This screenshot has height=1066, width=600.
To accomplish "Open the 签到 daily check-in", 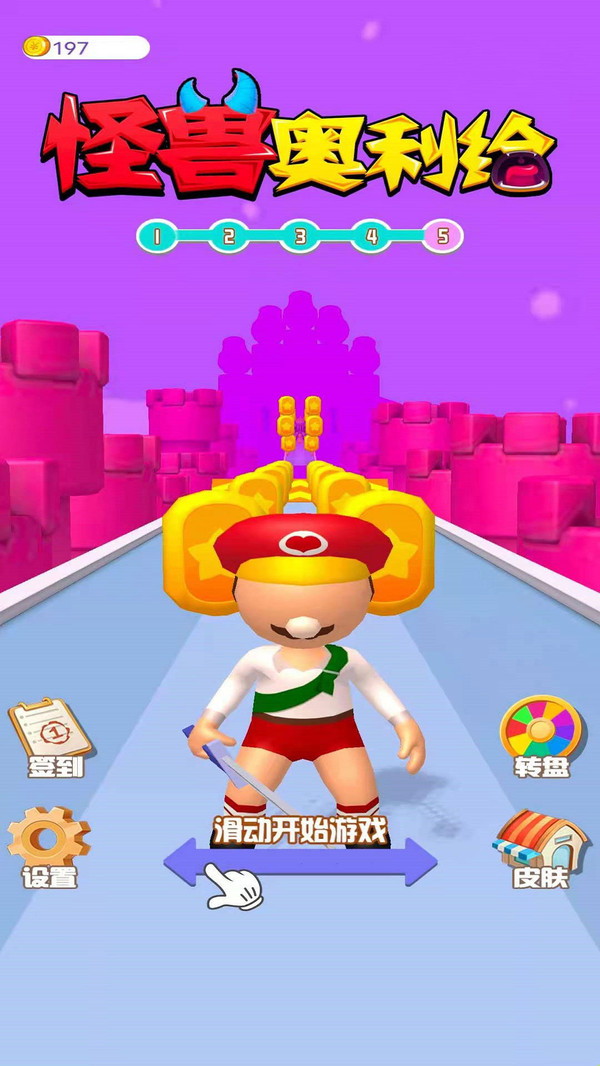I will [48, 738].
